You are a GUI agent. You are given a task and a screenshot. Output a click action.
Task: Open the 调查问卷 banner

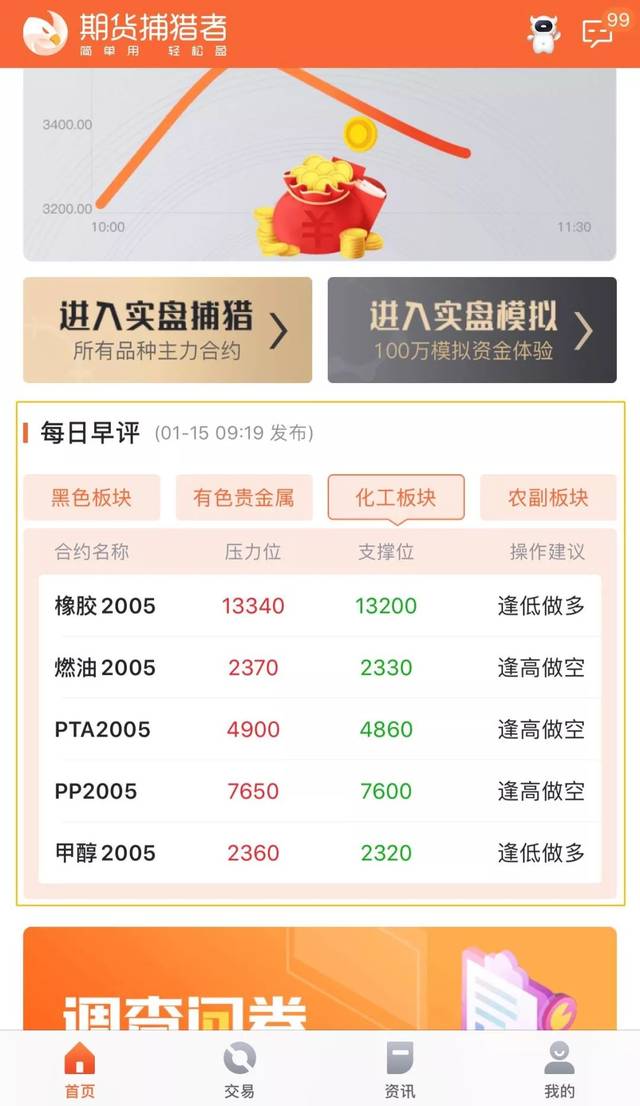coord(320,980)
